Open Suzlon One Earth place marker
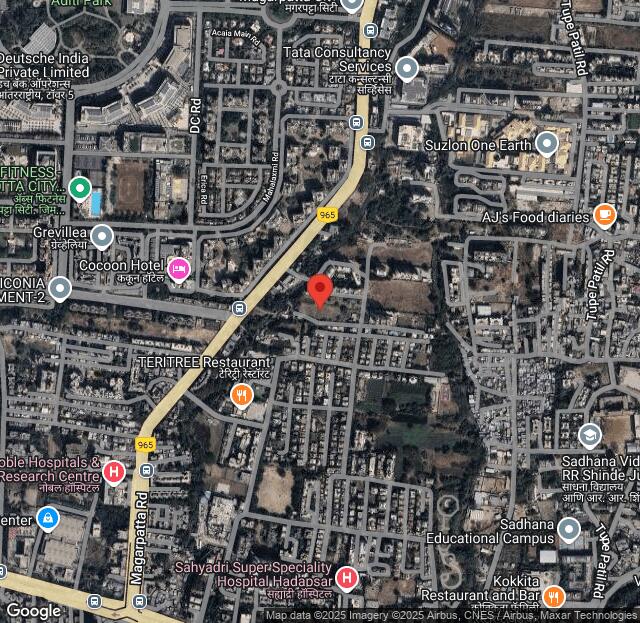The width and height of the screenshot is (640, 623). point(546,143)
